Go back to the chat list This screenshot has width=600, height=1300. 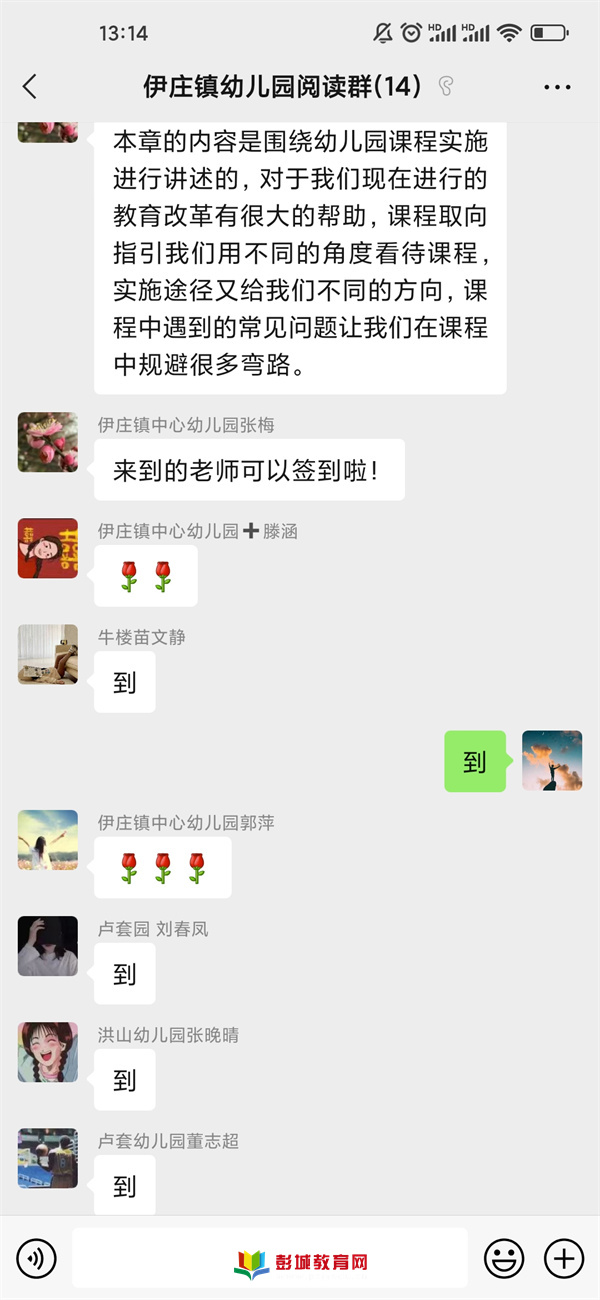[x=30, y=87]
